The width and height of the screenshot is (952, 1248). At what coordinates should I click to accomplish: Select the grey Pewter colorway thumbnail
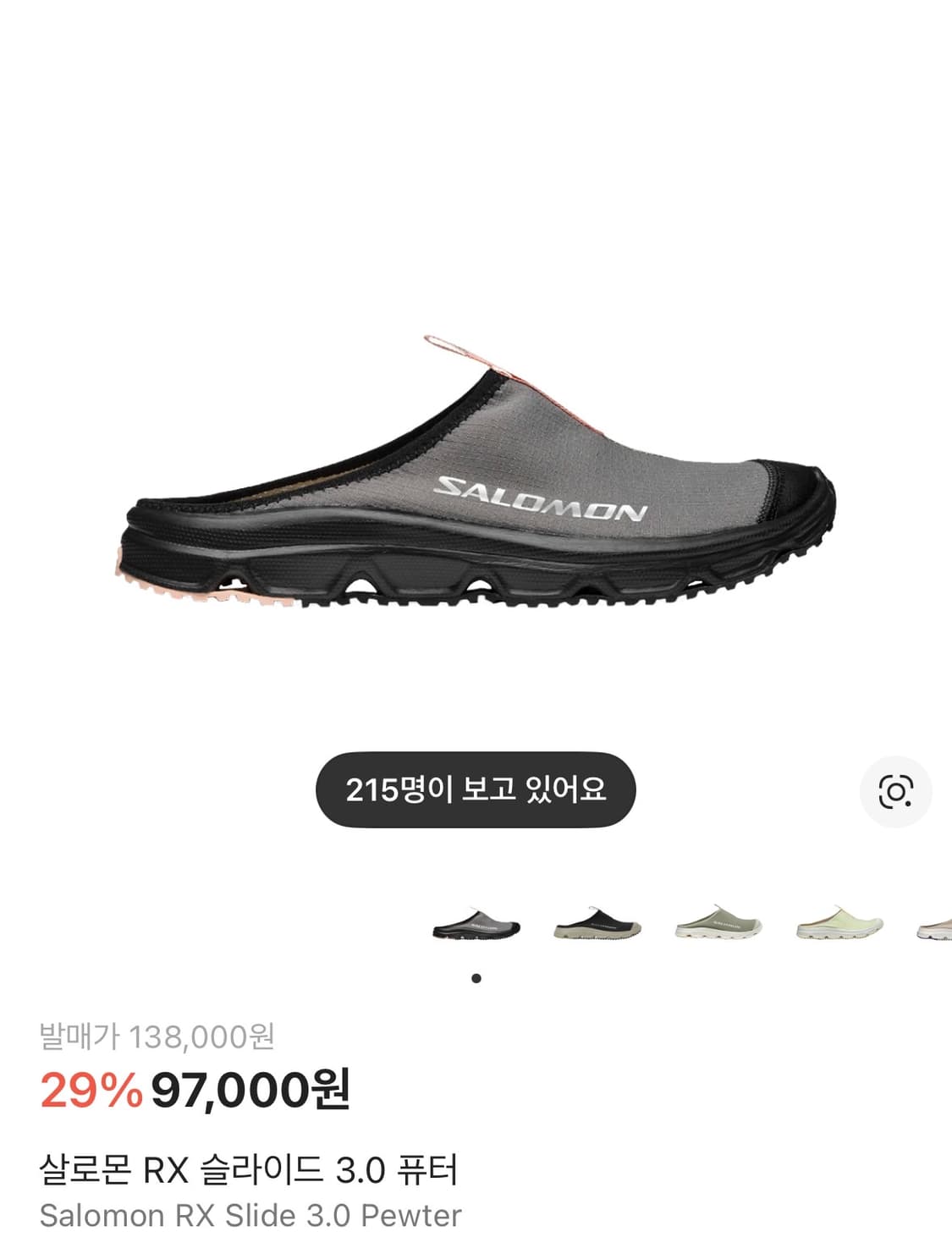(476, 924)
